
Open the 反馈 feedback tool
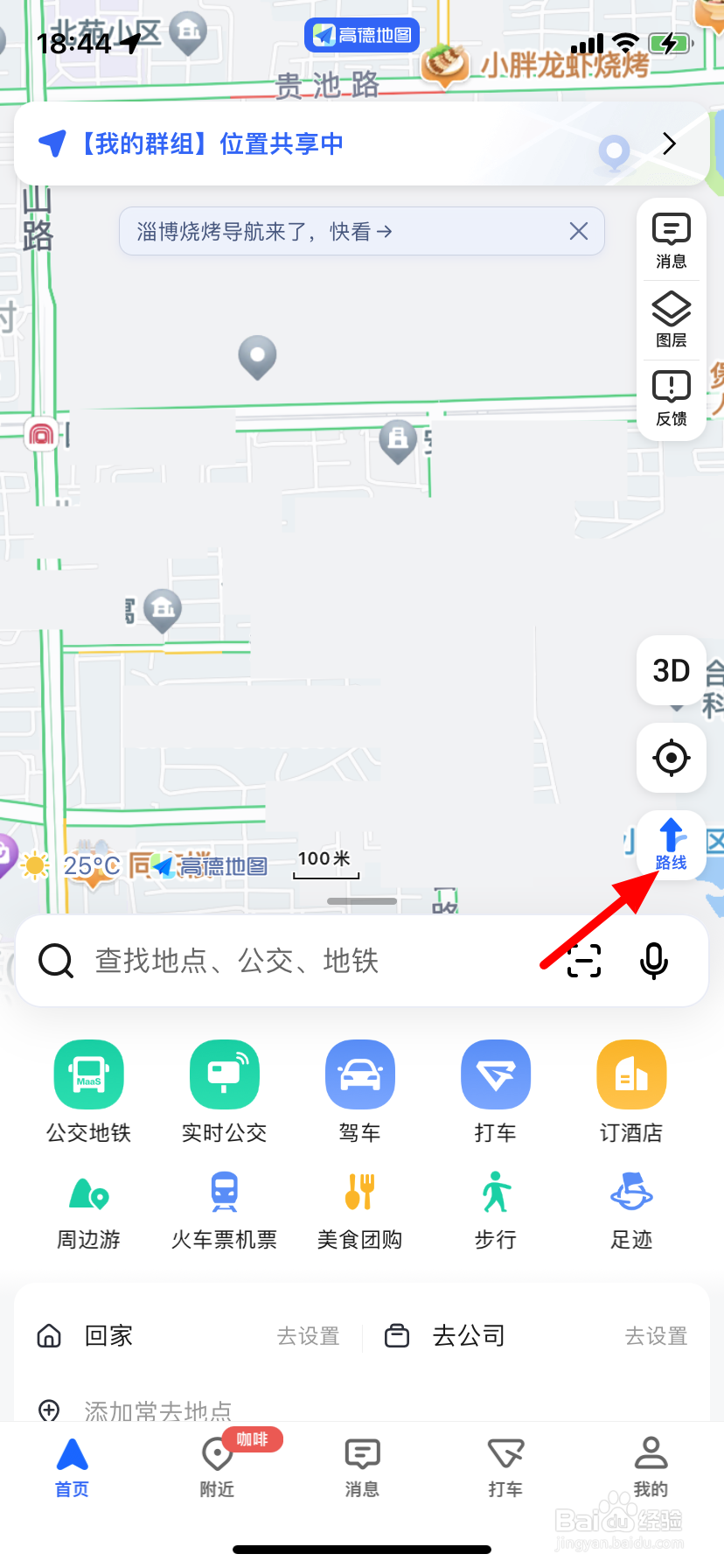[671, 395]
